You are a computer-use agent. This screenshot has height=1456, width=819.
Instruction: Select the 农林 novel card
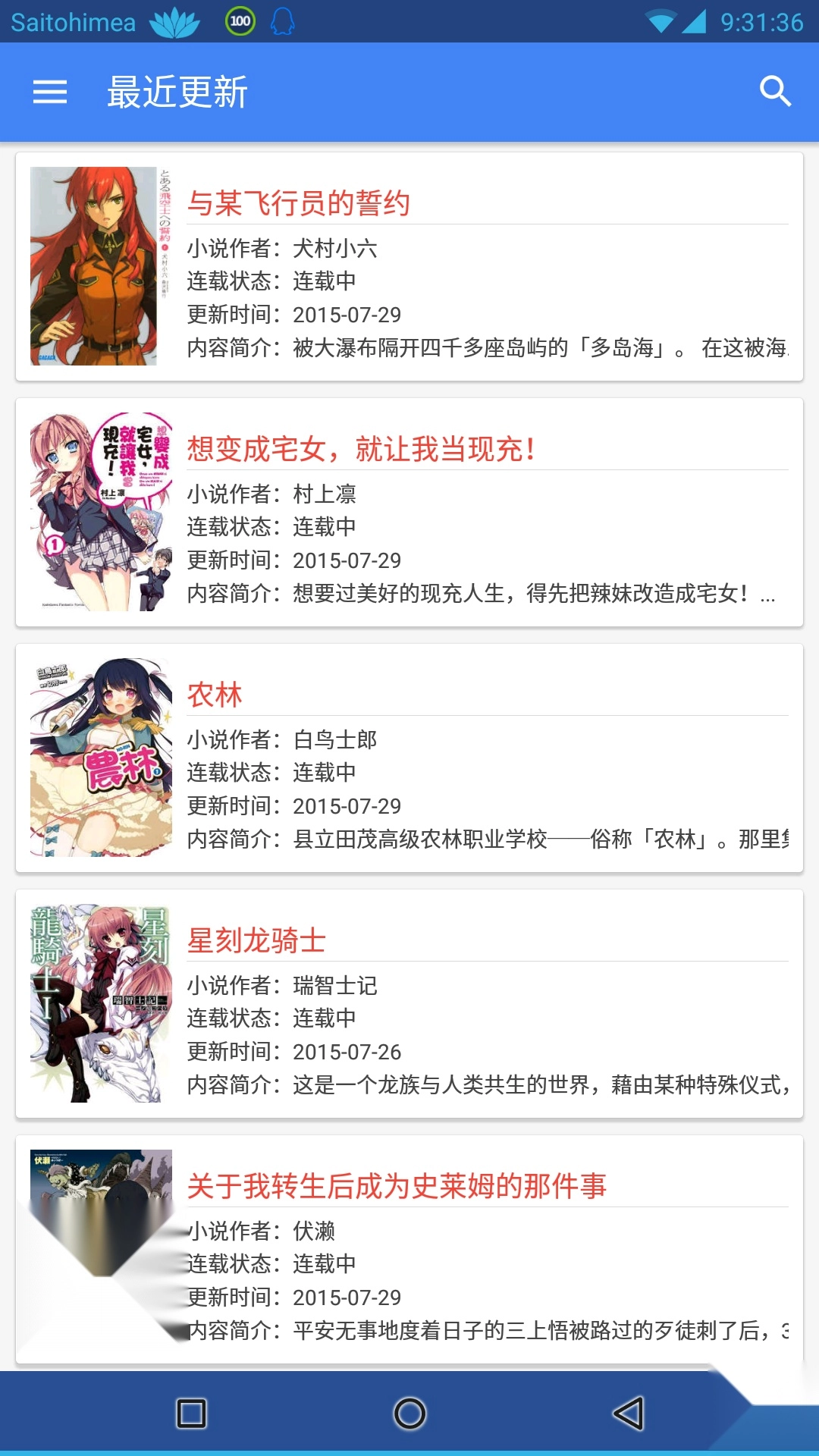coord(409,758)
